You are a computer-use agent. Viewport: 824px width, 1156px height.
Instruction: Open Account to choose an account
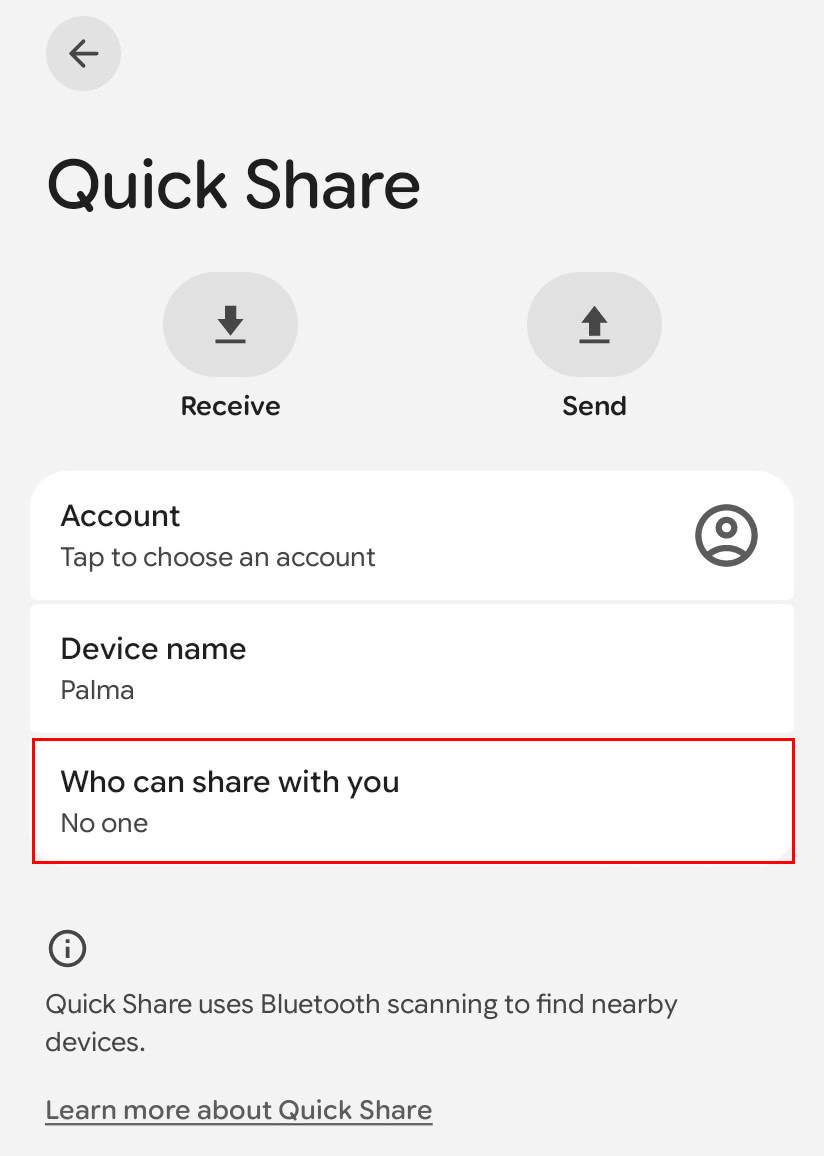tap(412, 535)
